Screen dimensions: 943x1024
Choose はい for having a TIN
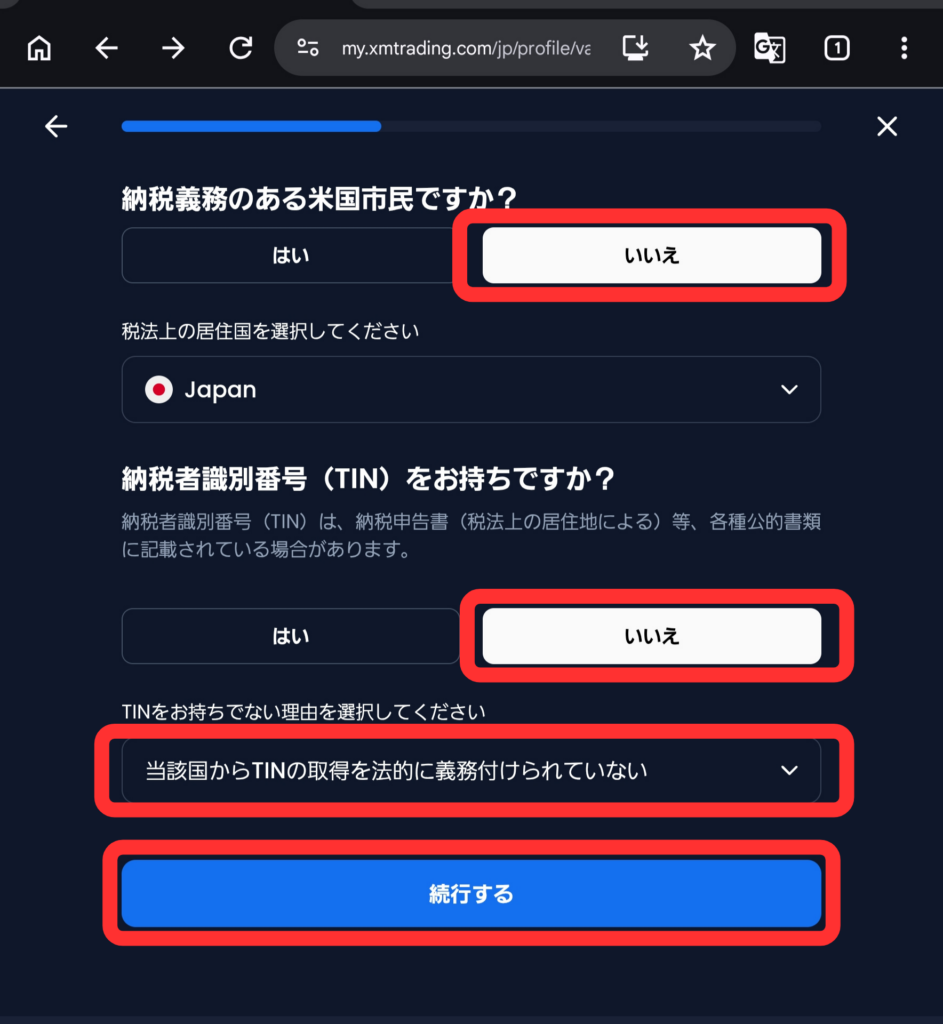291,636
